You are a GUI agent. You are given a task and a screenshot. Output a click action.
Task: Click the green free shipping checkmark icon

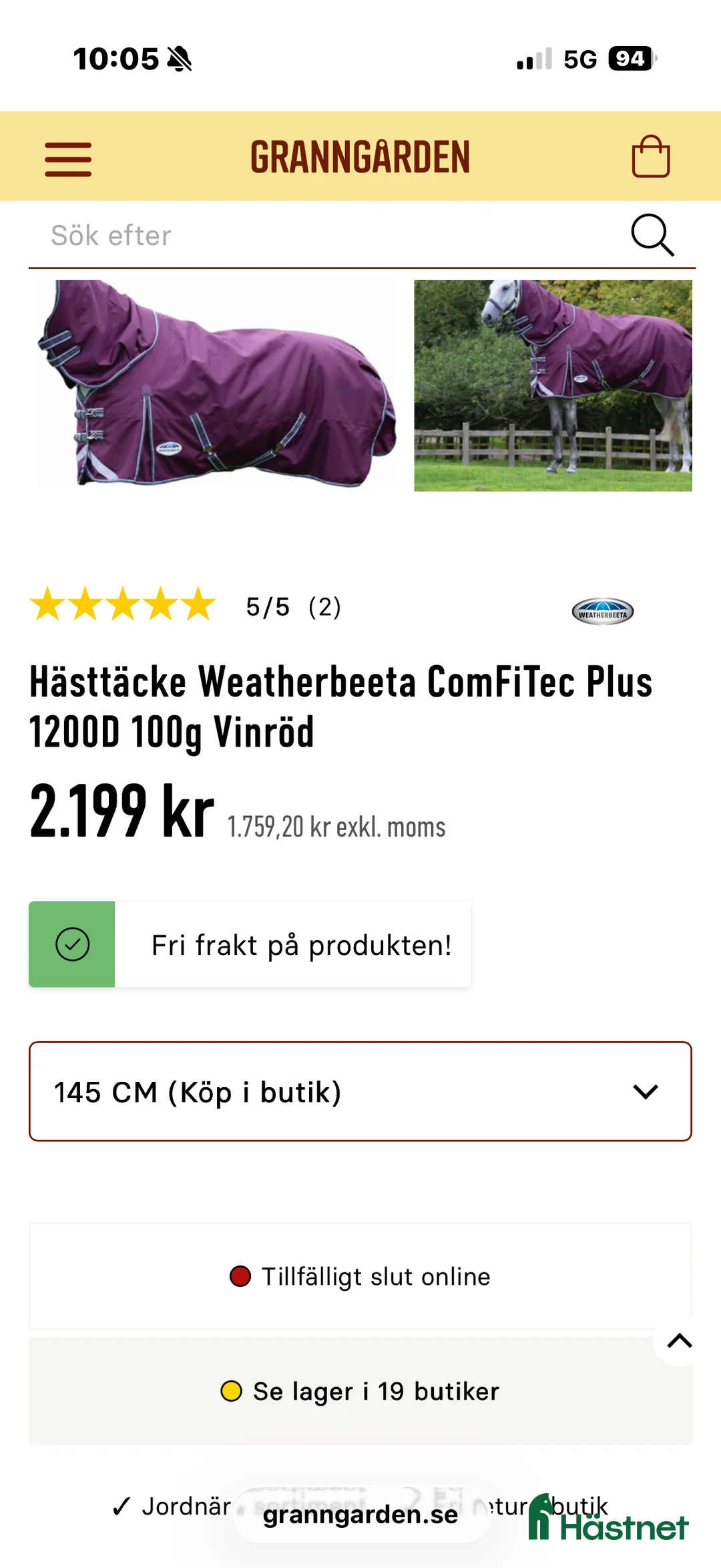pyautogui.click(x=72, y=944)
